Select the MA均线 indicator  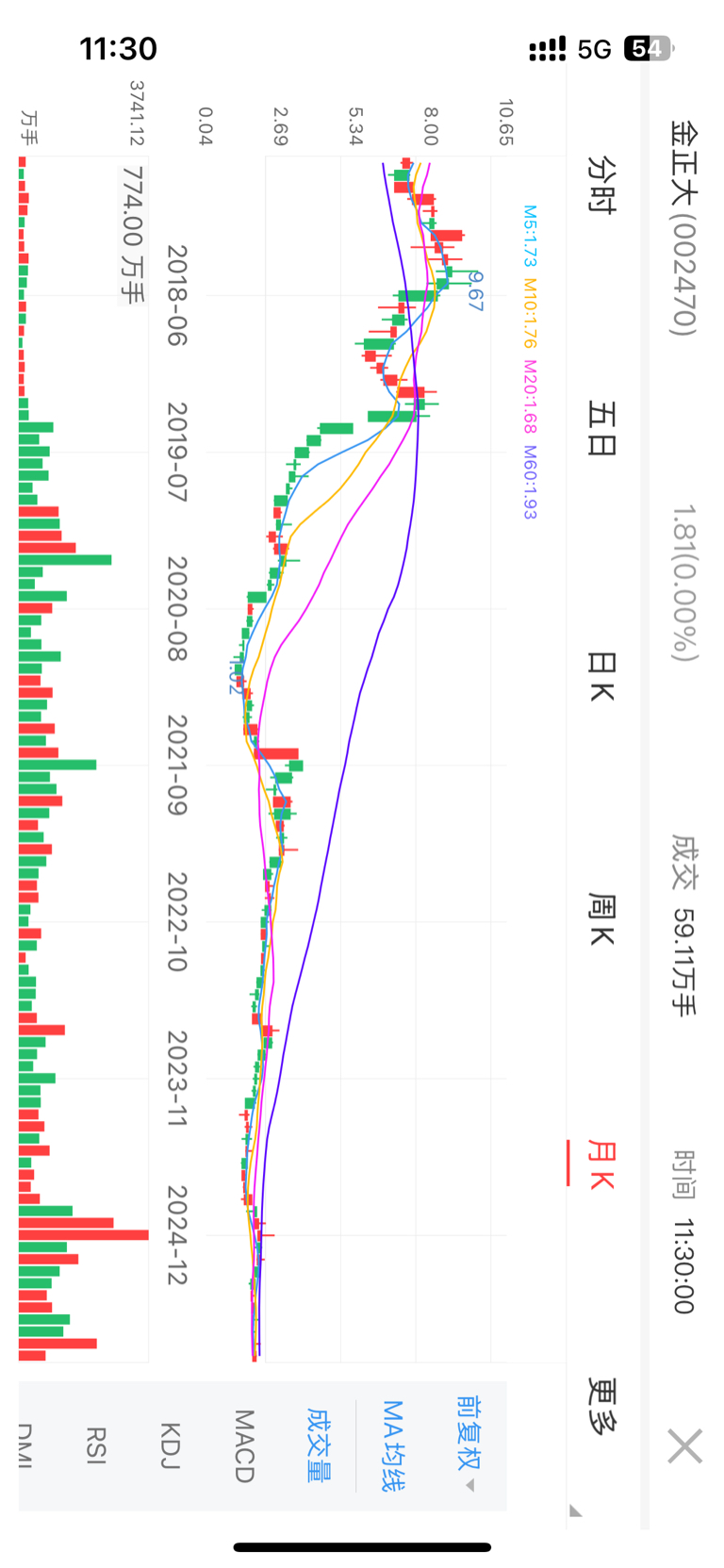(394, 1444)
